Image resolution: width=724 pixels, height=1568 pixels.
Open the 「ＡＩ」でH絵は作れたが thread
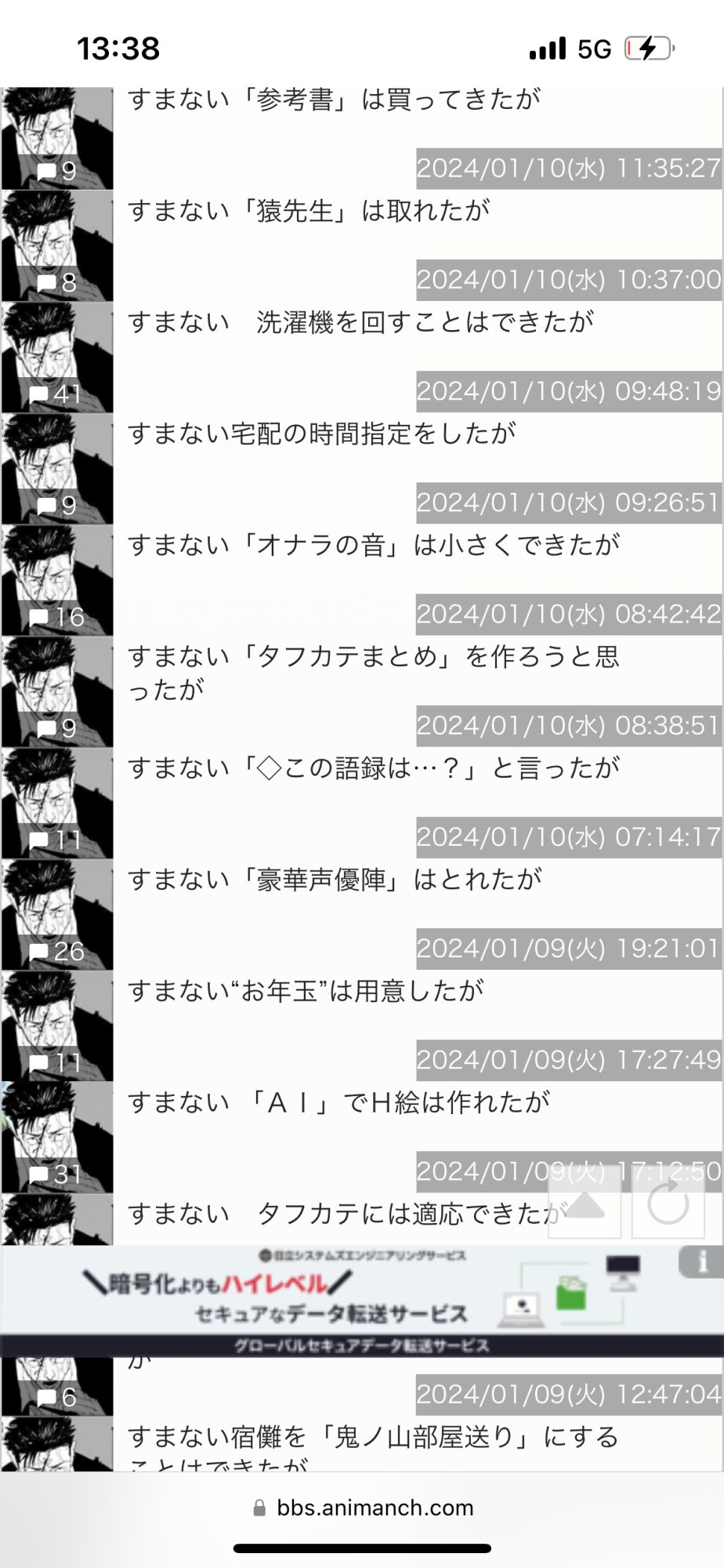[x=338, y=1102]
